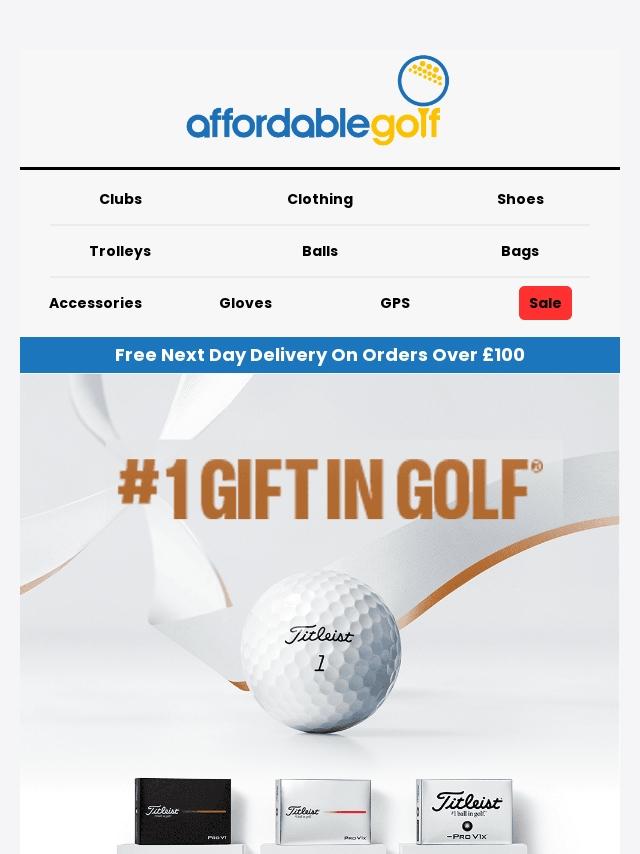640x854 pixels.
Task: Browse the Shoes category
Action: point(520,199)
